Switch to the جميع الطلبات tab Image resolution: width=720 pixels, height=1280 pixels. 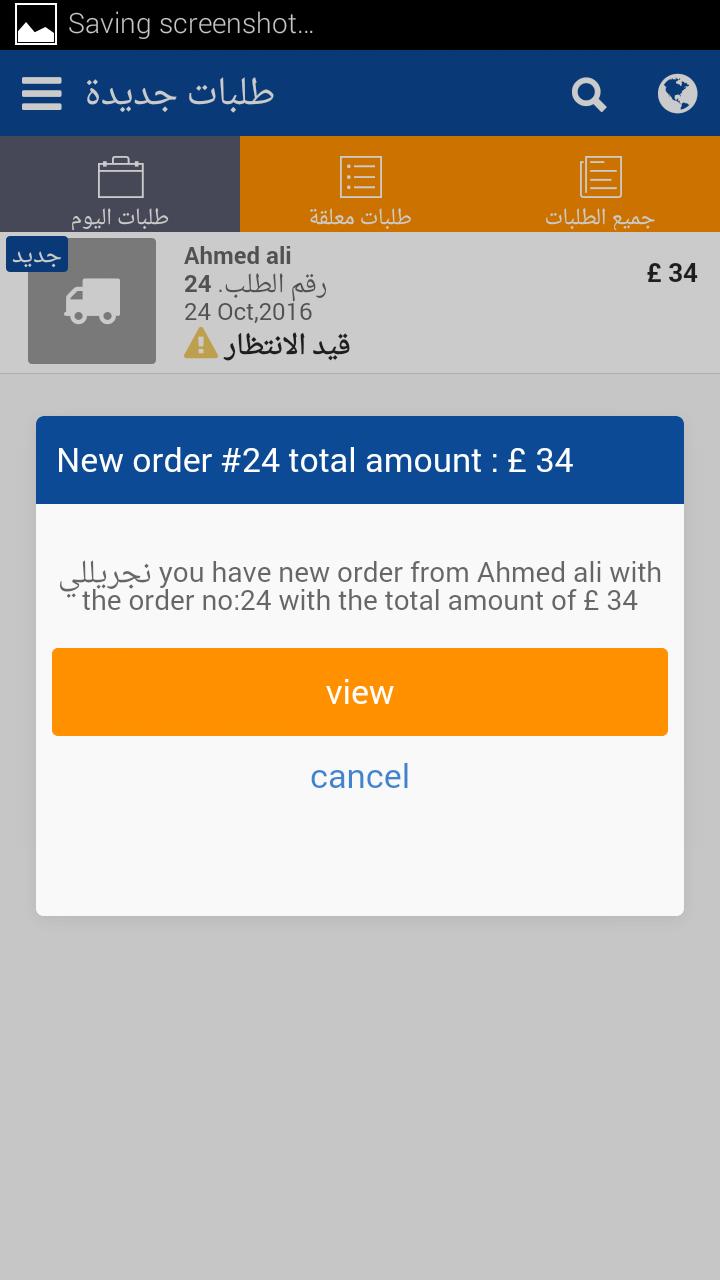600,186
